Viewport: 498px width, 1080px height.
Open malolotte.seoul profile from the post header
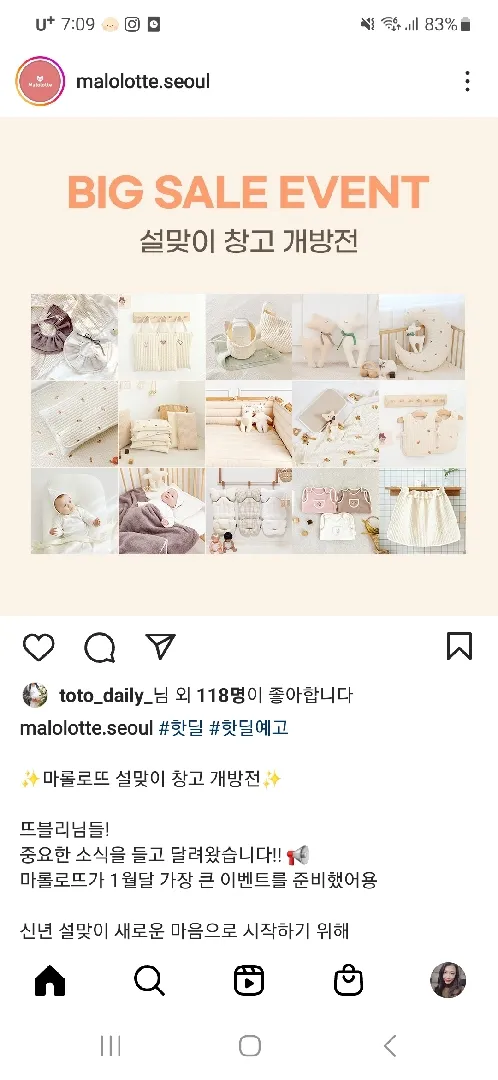[x=143, y=82]
